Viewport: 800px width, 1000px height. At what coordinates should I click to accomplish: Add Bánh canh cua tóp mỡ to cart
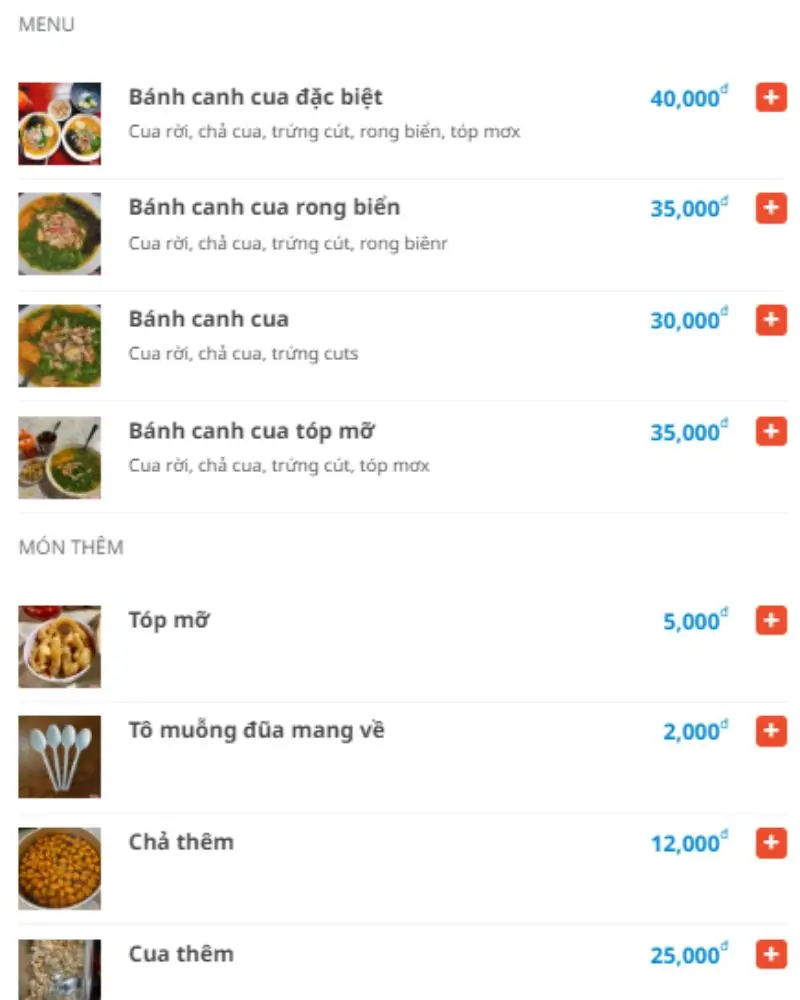[771, 432]
